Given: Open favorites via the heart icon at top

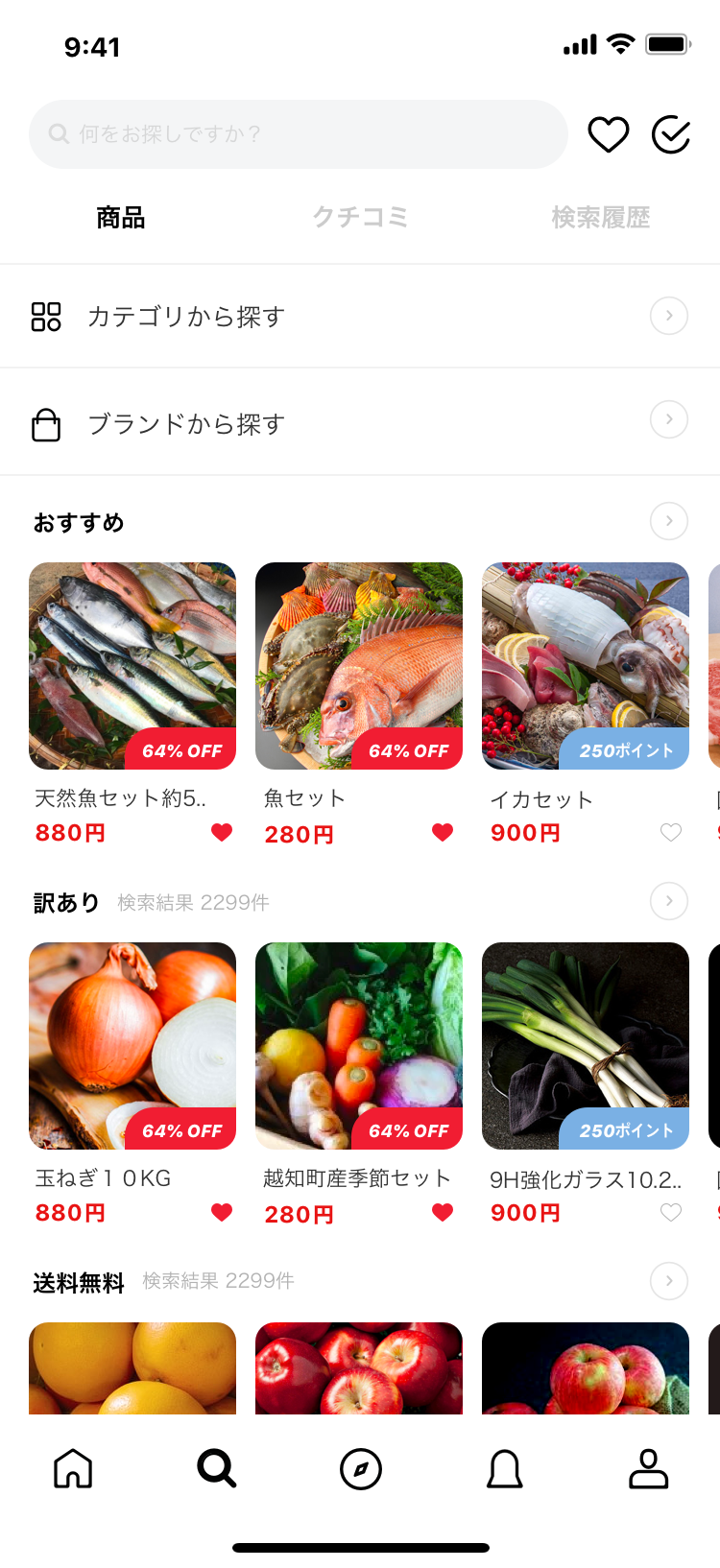Looking at the screenshot, I should [609, 135].
